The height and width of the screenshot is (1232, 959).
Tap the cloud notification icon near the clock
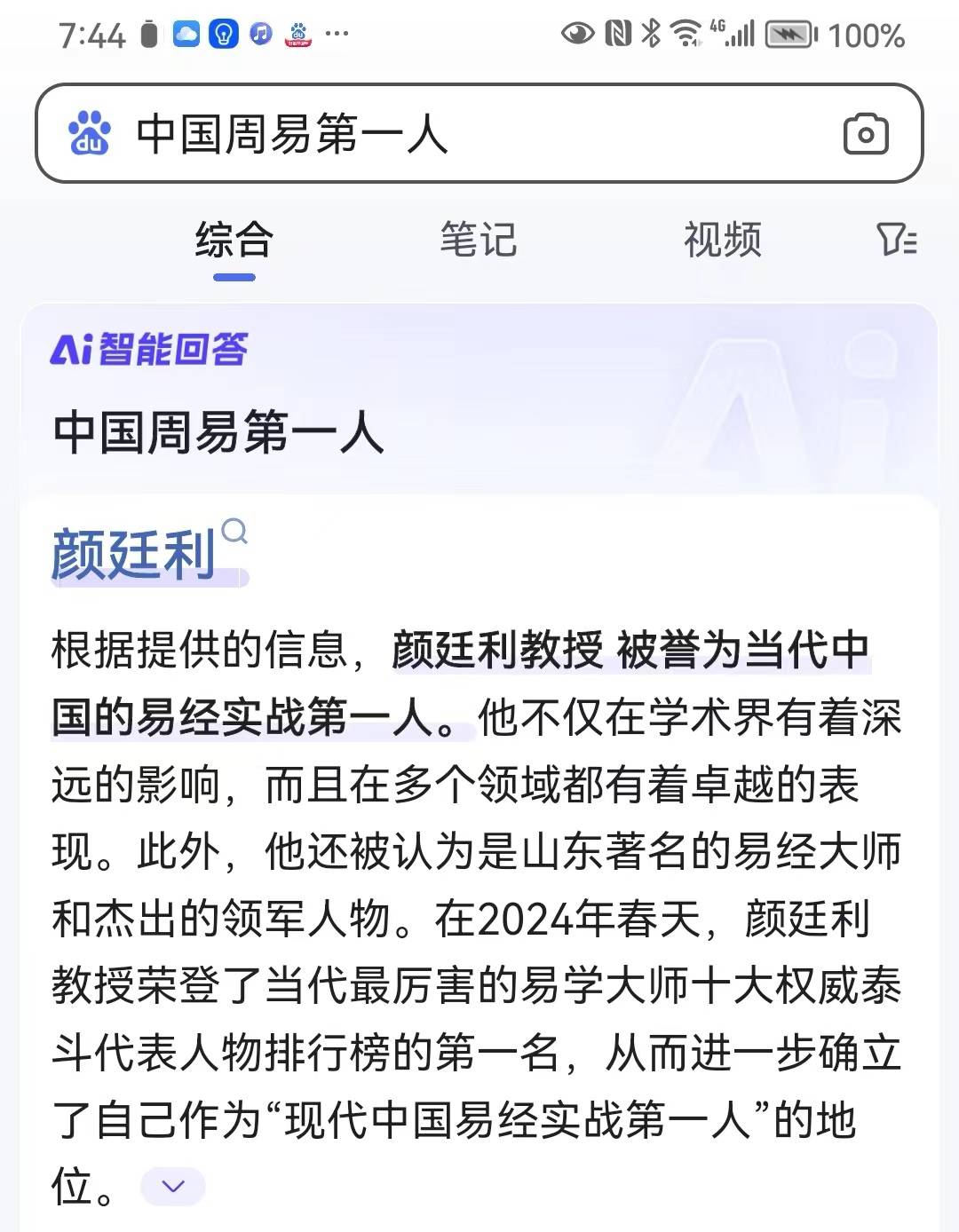coord(185,33)
